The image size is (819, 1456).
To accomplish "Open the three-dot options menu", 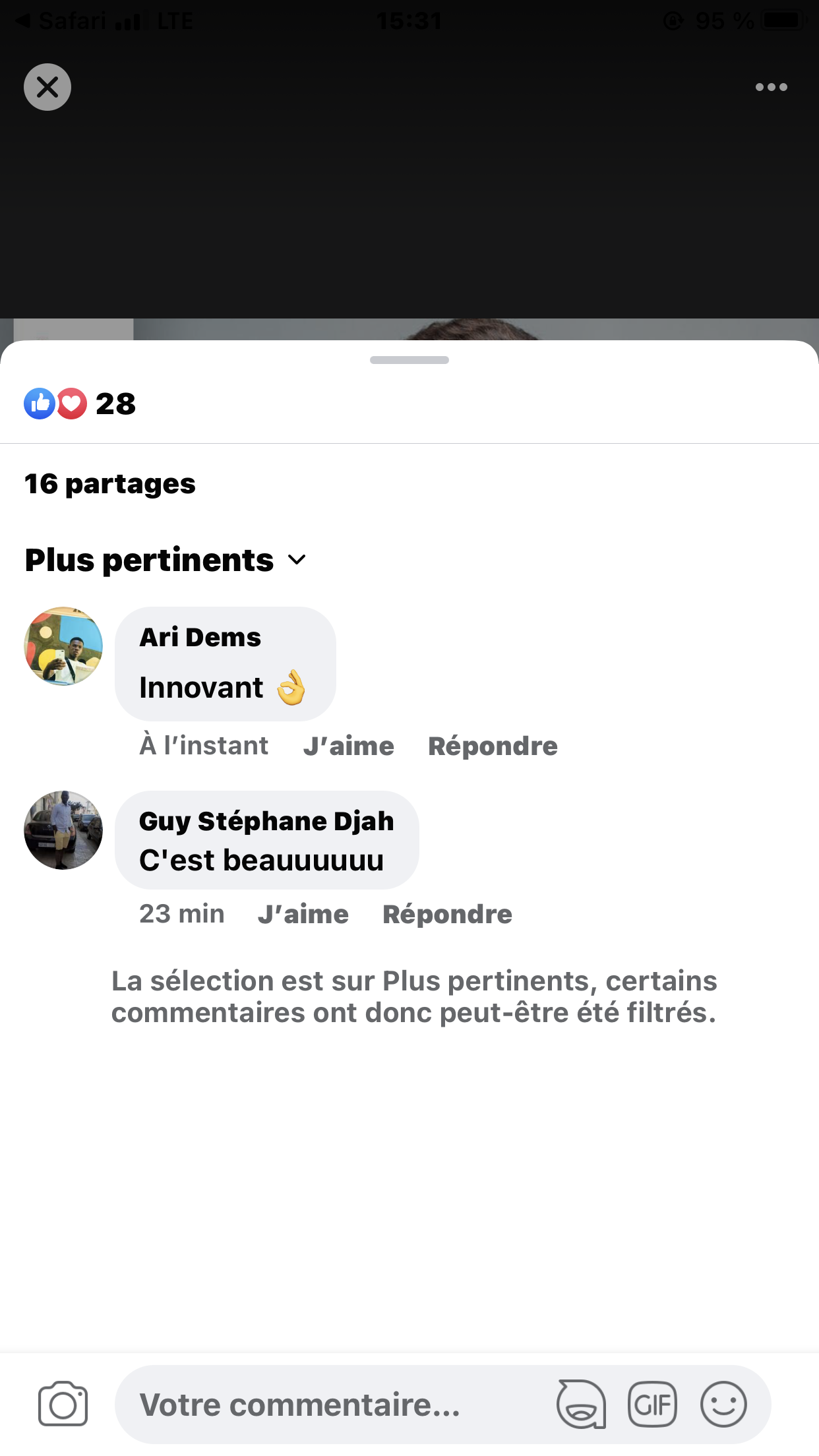I will (x=771, y=87).
